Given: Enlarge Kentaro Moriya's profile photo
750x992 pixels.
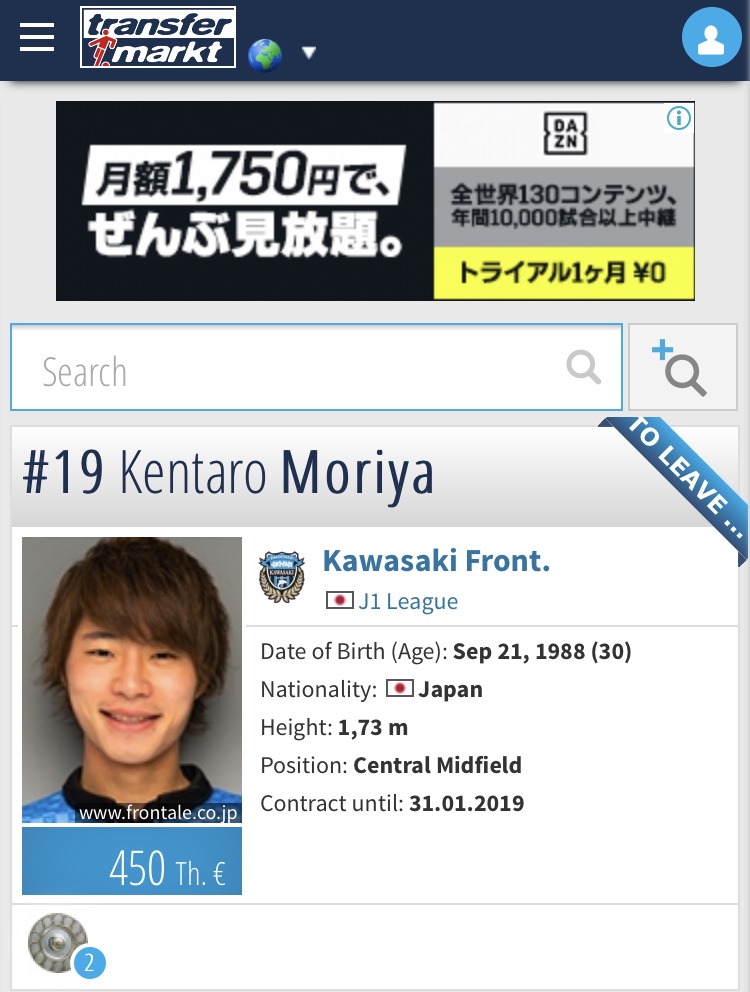Looking at the screenshot, I should pyautogui.click(x=132, y=679).
